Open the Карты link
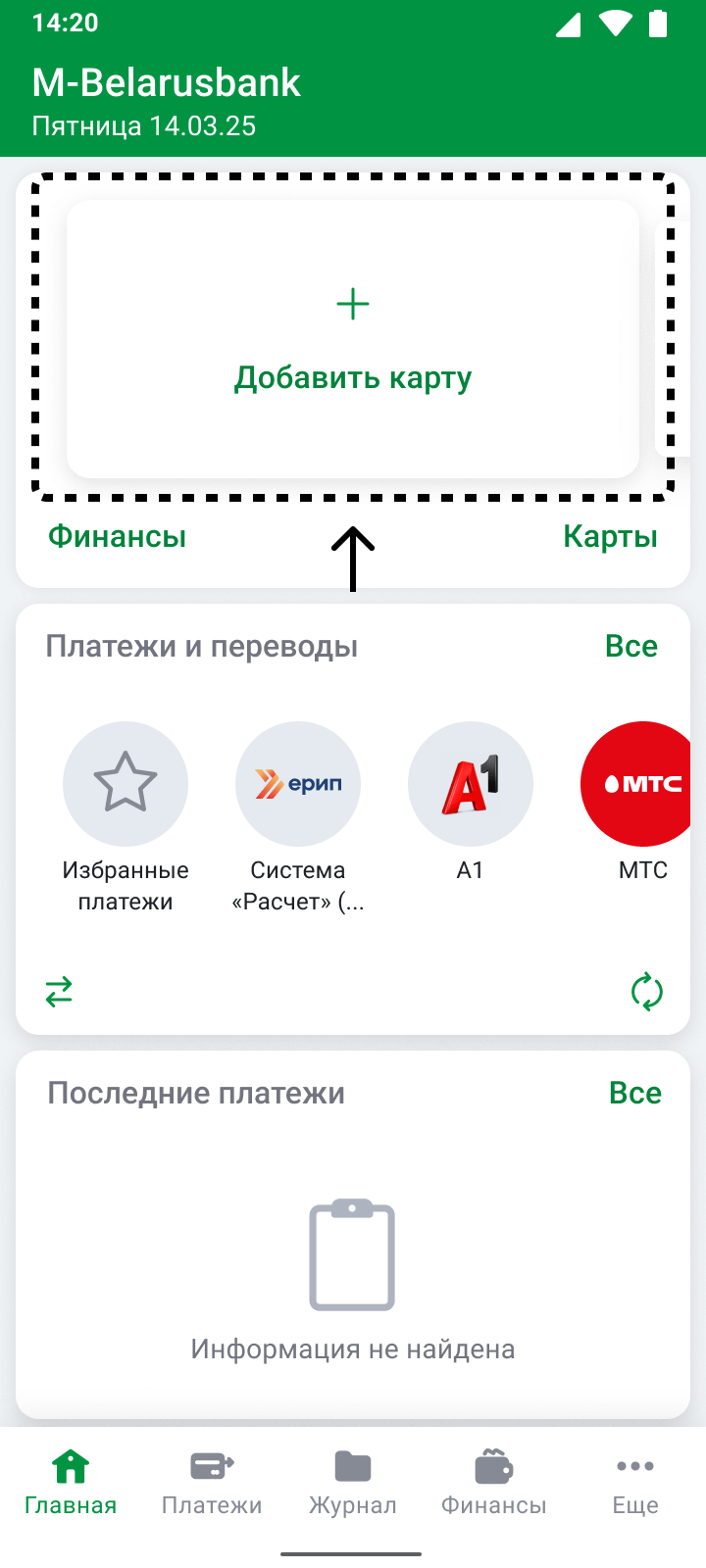Viewport: 706px width, 1568px height. (x=610, y=536)
